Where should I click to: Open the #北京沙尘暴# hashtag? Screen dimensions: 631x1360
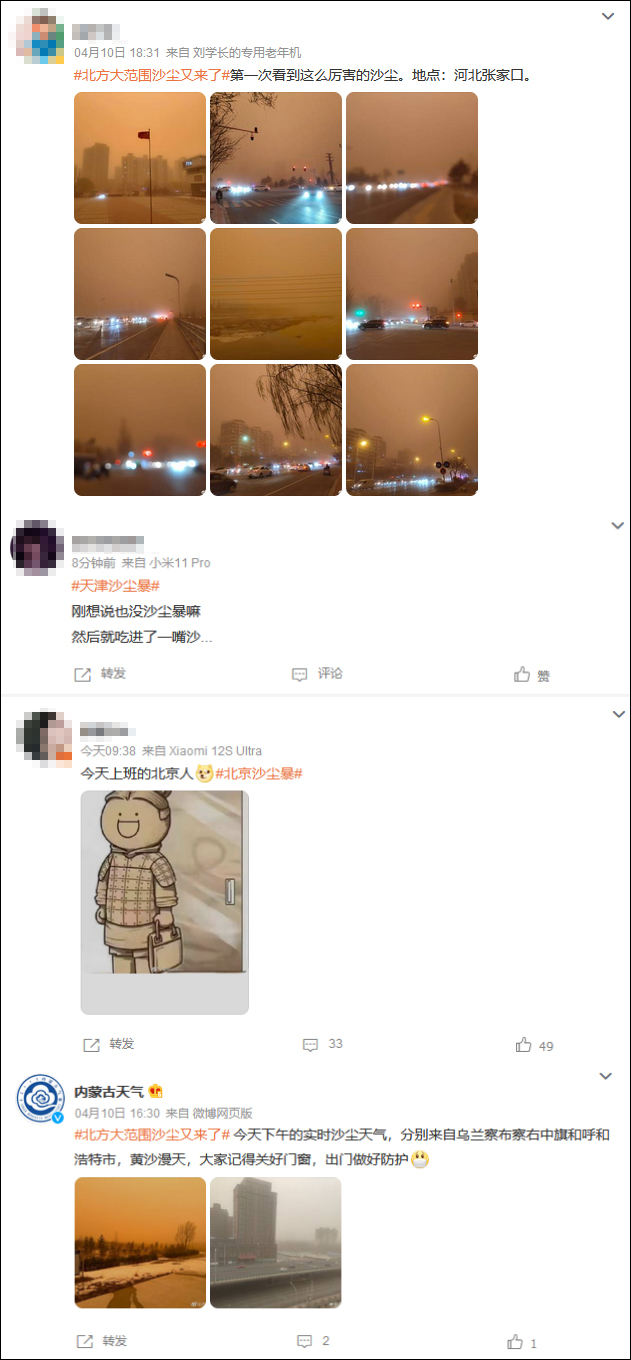259,773
